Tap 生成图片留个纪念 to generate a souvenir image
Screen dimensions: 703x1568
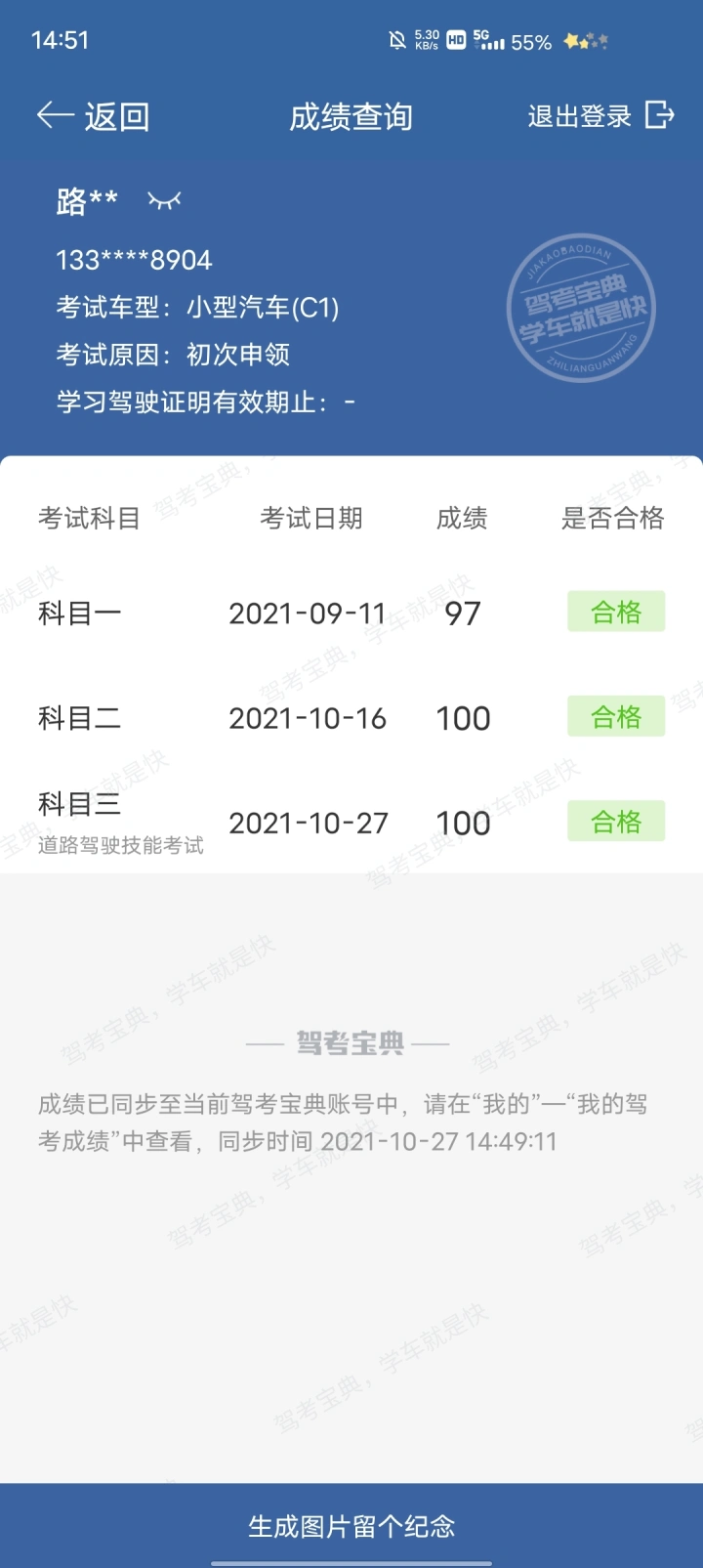pyautogui.click(x=351, y=1525)
